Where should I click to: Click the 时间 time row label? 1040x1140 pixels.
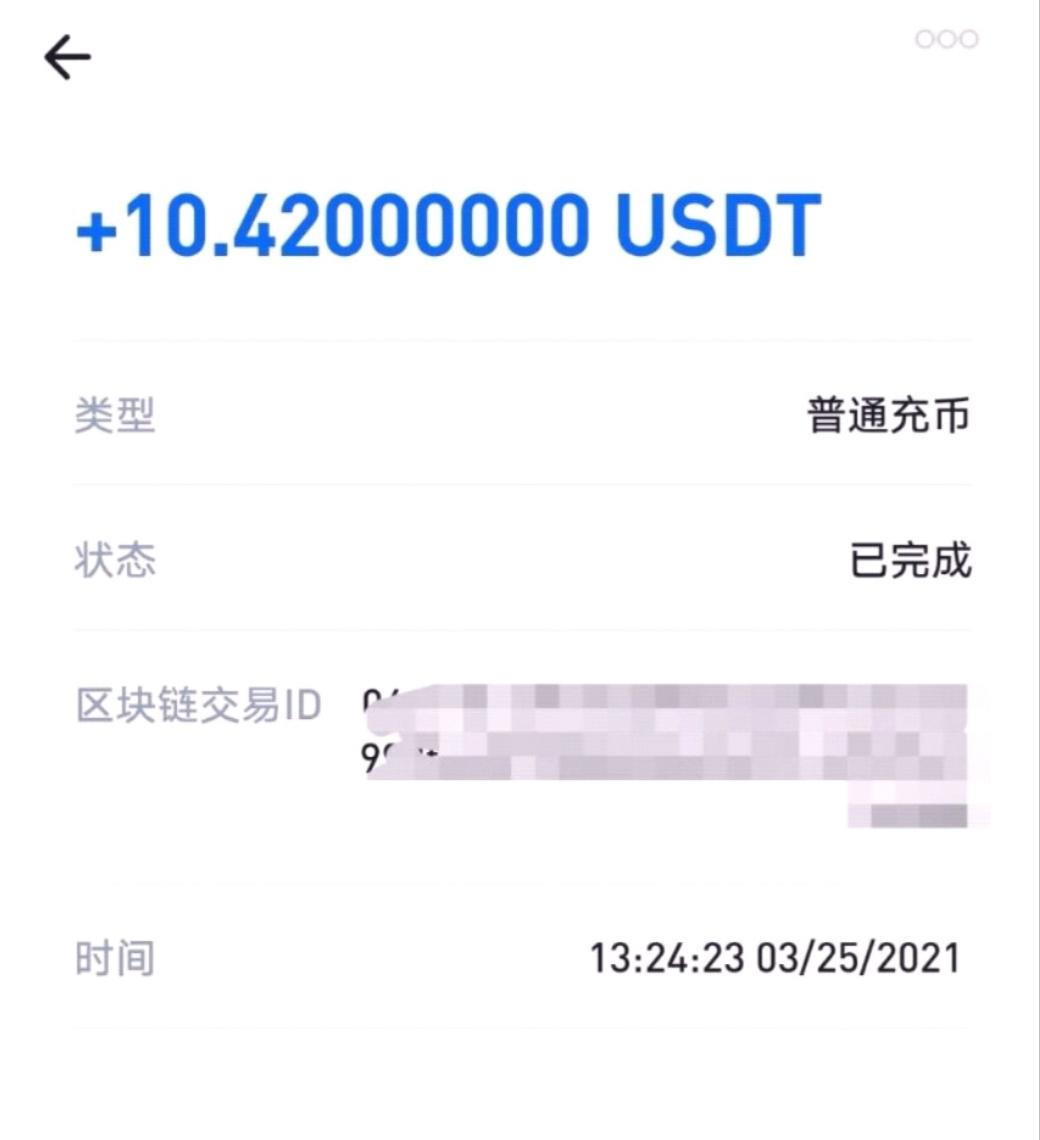pyautogui.click(x=112, y=958)
